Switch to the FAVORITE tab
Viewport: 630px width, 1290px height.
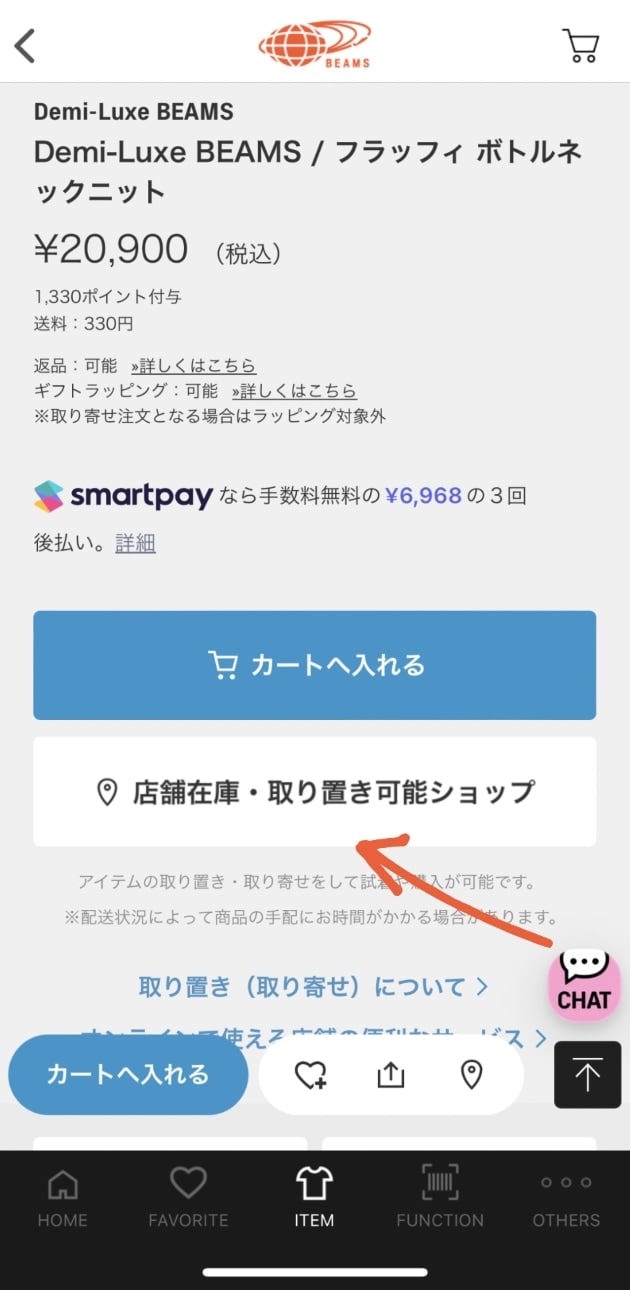pyautogui.click(x=188, y=1198)
